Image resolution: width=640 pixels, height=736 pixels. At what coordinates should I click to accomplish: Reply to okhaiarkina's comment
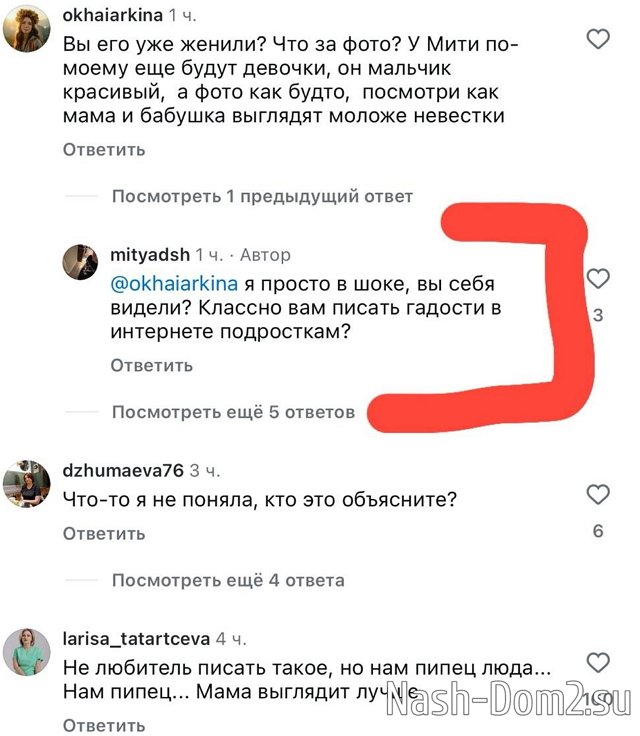click(x=104, y=150)
